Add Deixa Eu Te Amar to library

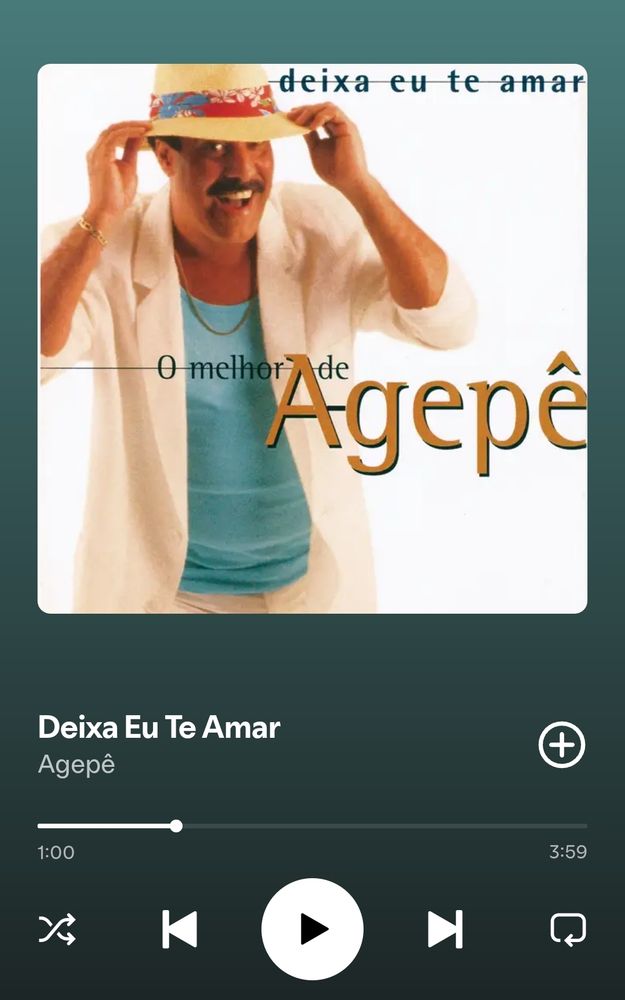click(x=562, y=745)
